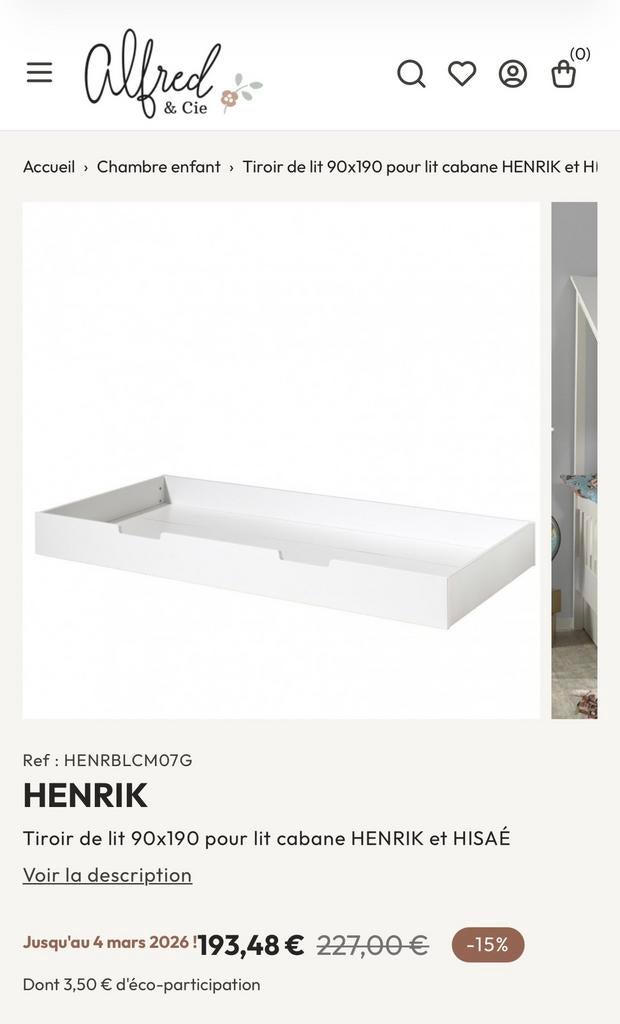Open the hamburger menu

tap(39, 73)
